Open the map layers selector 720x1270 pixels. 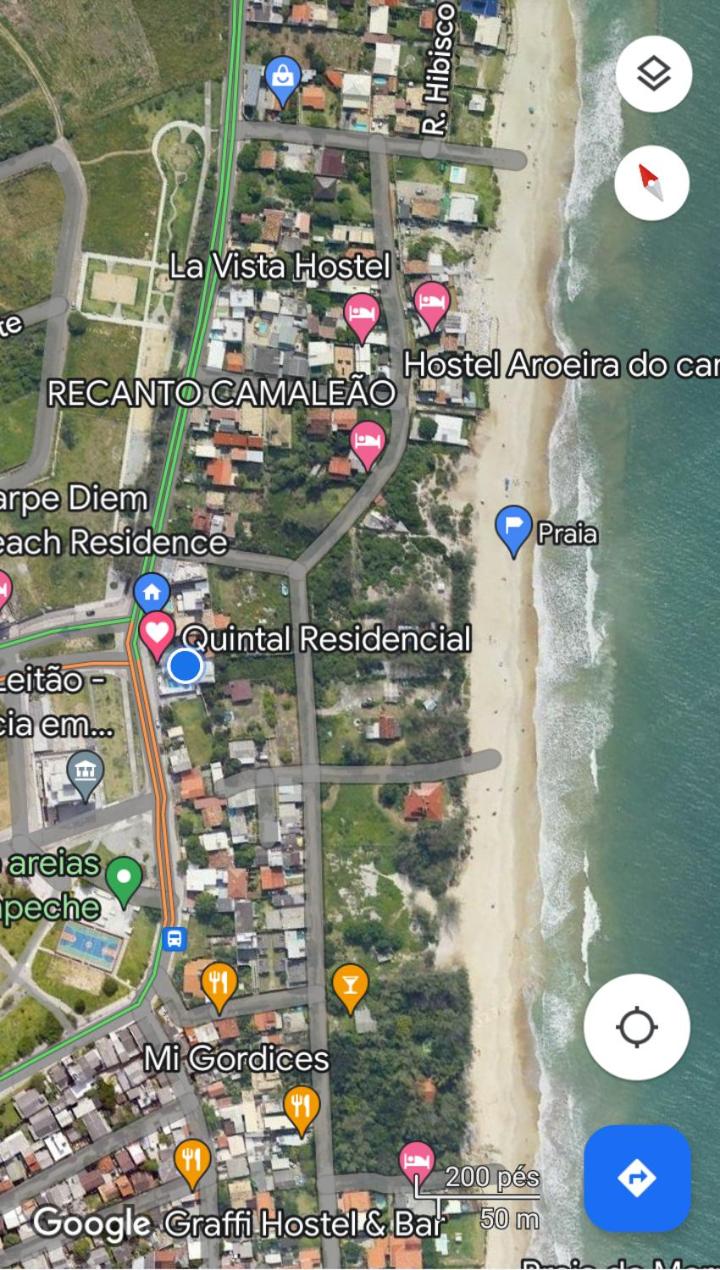pos(653,74)
